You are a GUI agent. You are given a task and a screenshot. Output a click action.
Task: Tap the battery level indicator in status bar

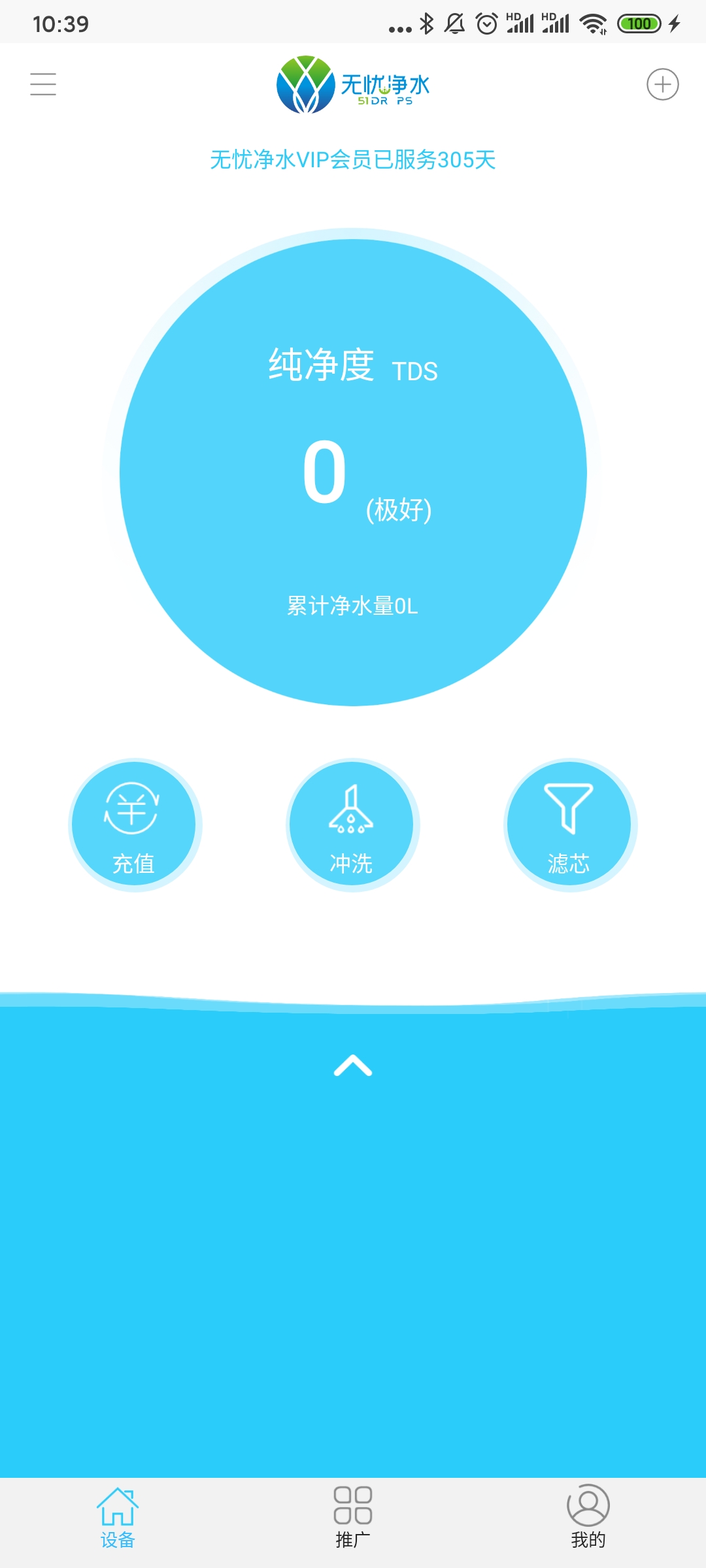pyautogui.click(x=639, y=22)
